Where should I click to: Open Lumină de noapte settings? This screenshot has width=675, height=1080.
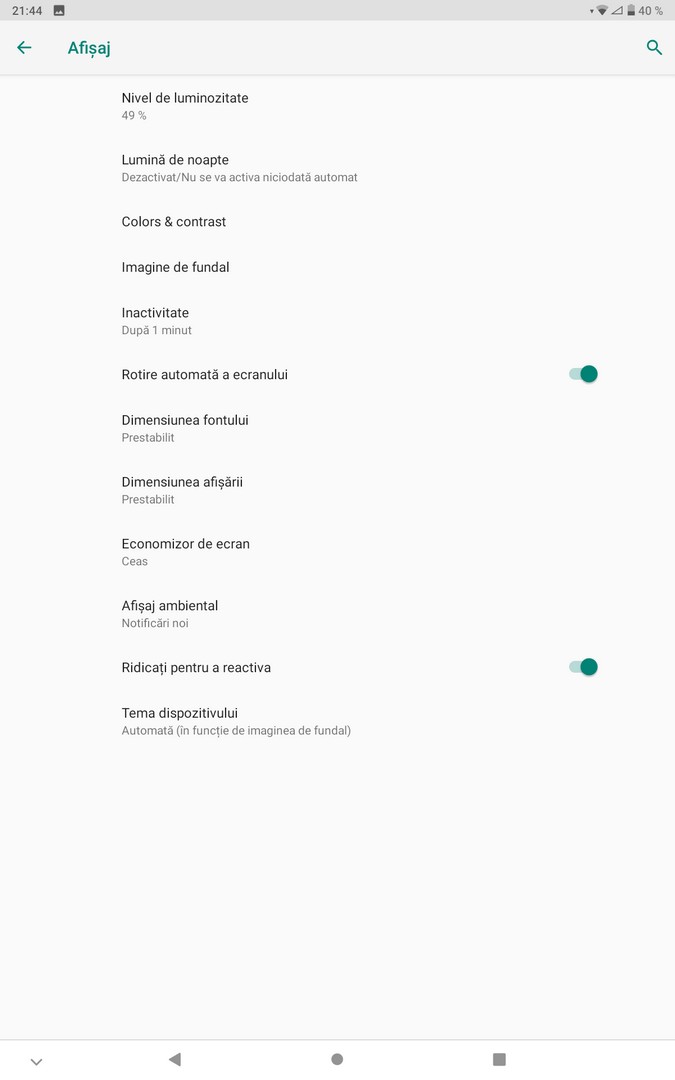click(338, 168)
